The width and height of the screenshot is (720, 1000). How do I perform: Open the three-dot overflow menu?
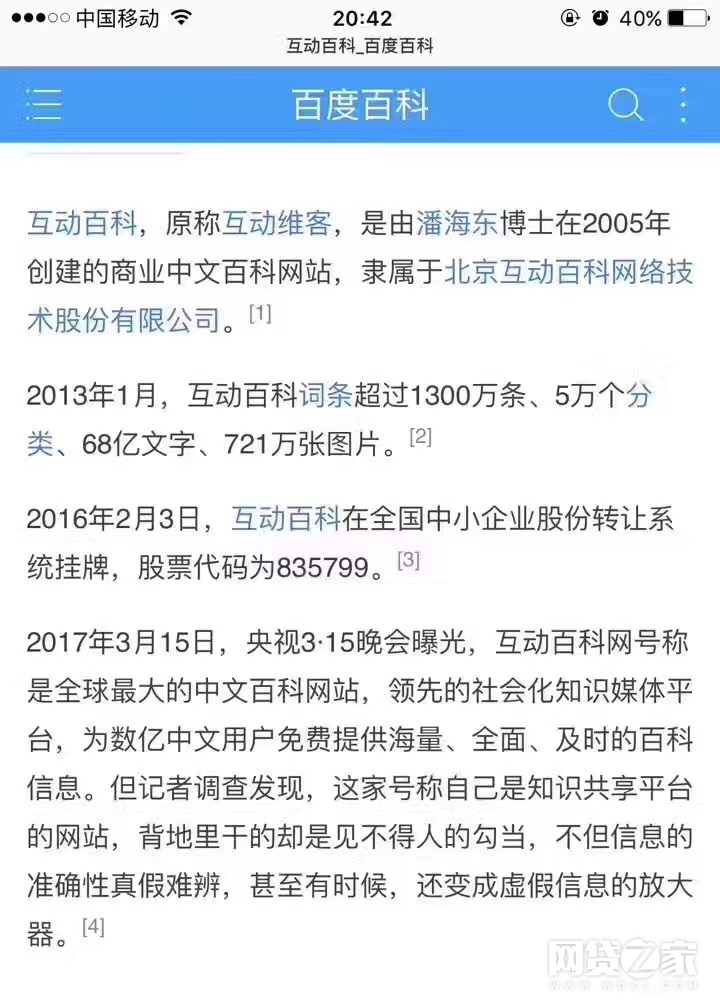pyautogui.click(x=684, y=105)
